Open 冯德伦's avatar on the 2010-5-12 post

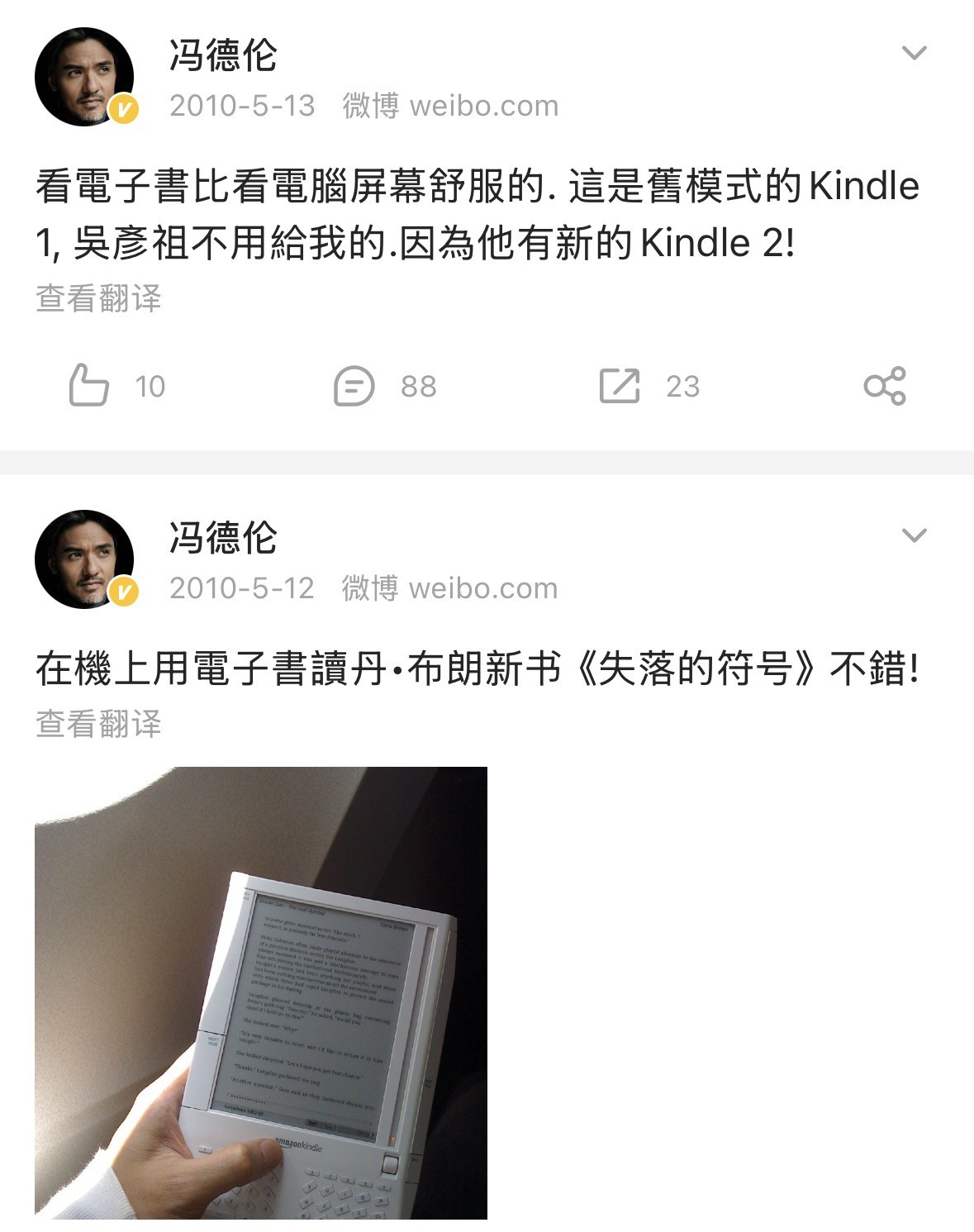[x=84, y=559]
